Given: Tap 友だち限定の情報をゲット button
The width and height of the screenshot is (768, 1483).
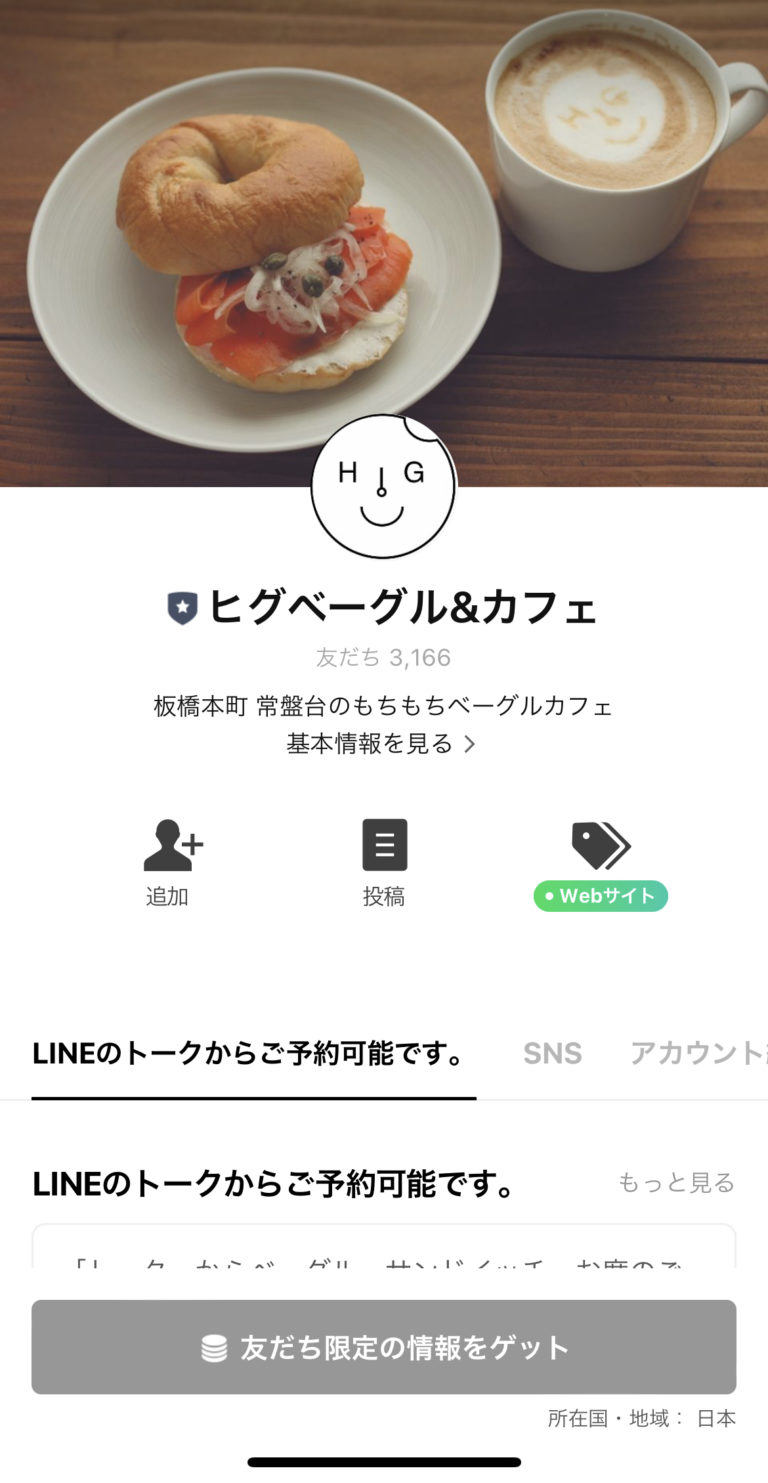Looking at the screenshot, I should (384, 1347).
